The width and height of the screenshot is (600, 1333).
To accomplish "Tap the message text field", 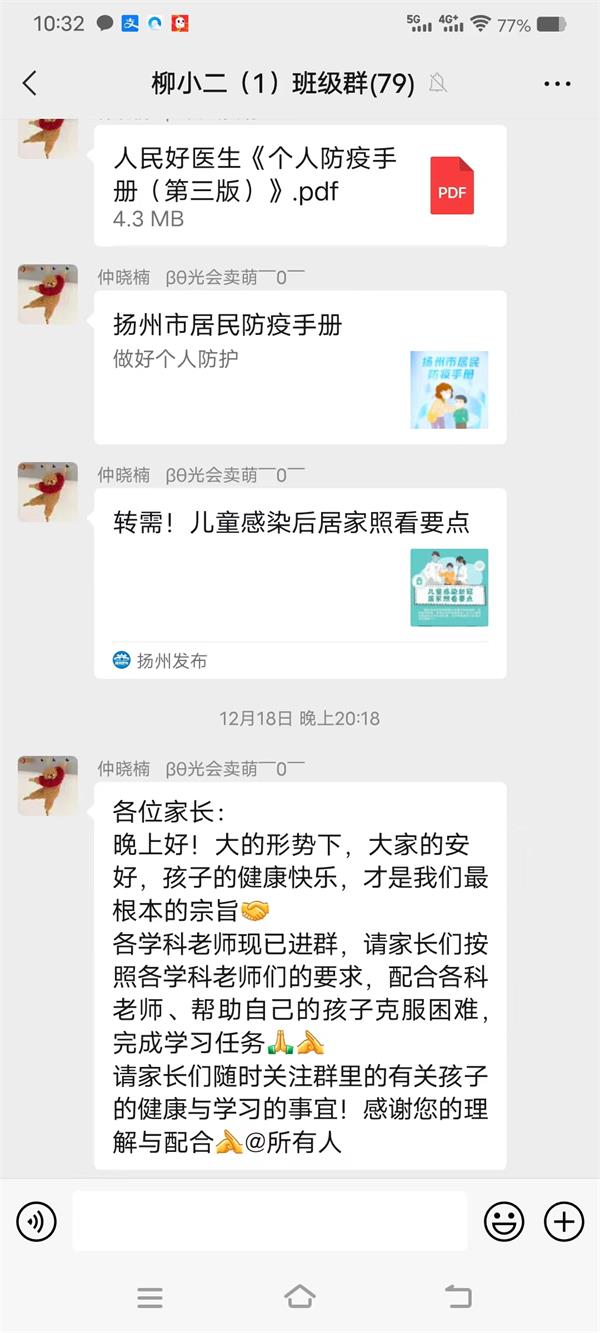I will 269,1221.
